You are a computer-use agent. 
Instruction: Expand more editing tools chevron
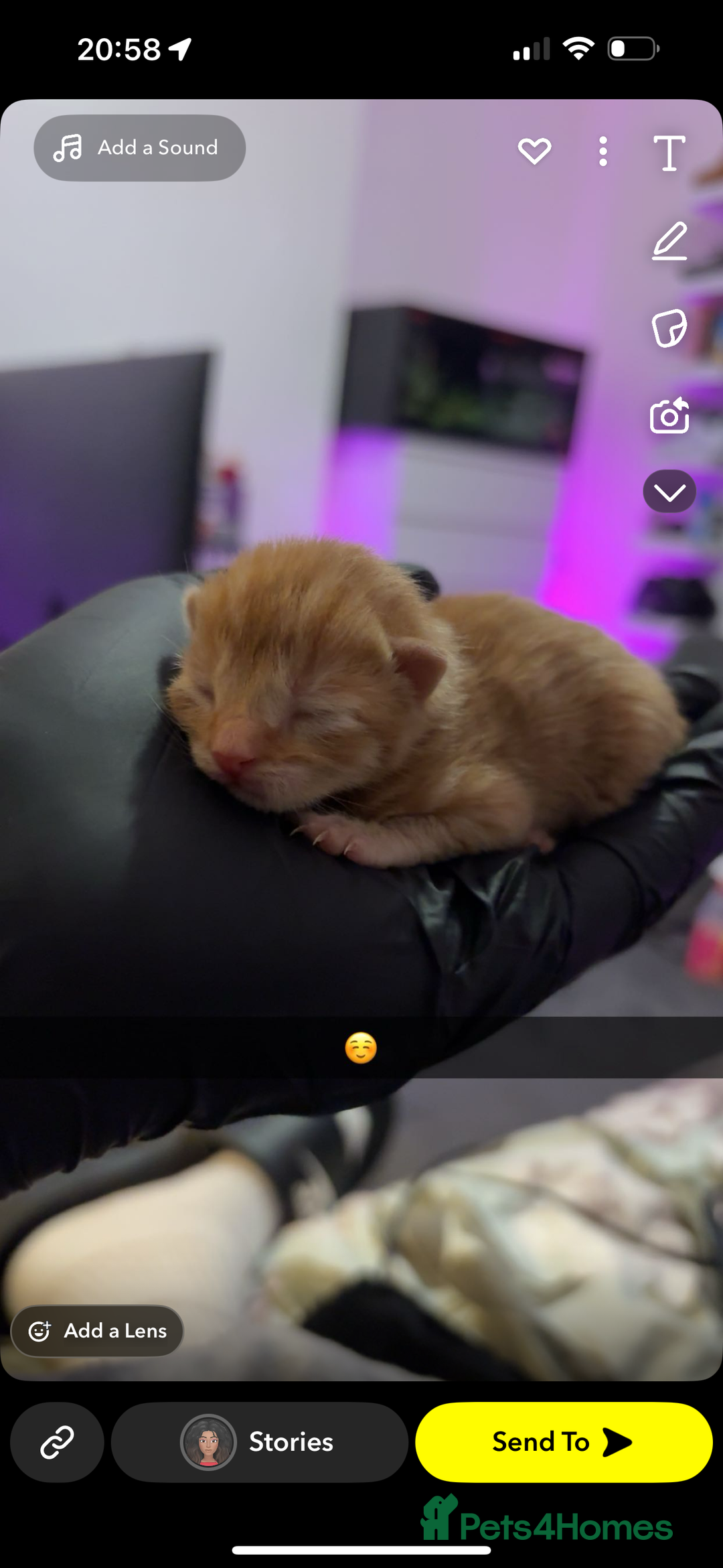669,492
